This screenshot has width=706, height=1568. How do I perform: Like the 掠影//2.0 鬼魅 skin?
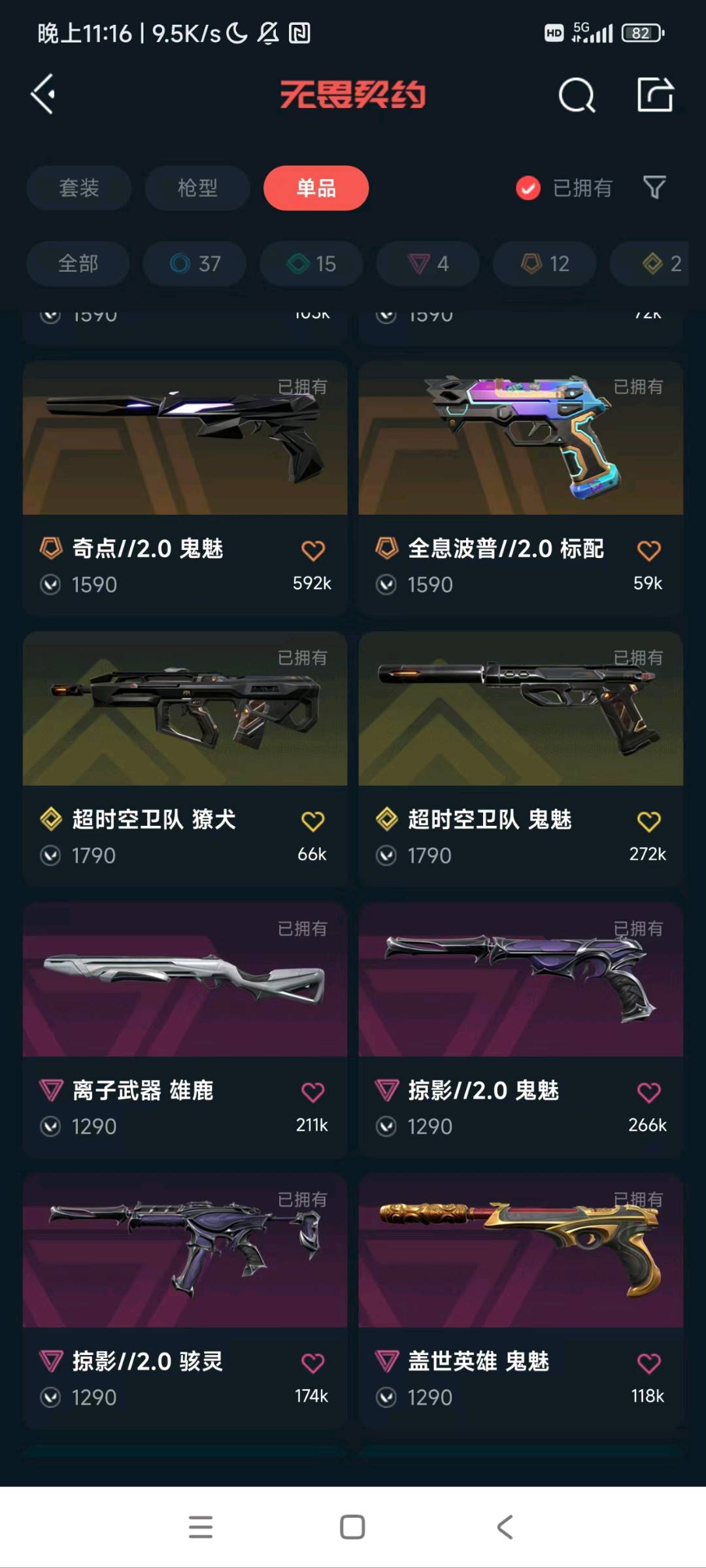[x=648, y=1092]
